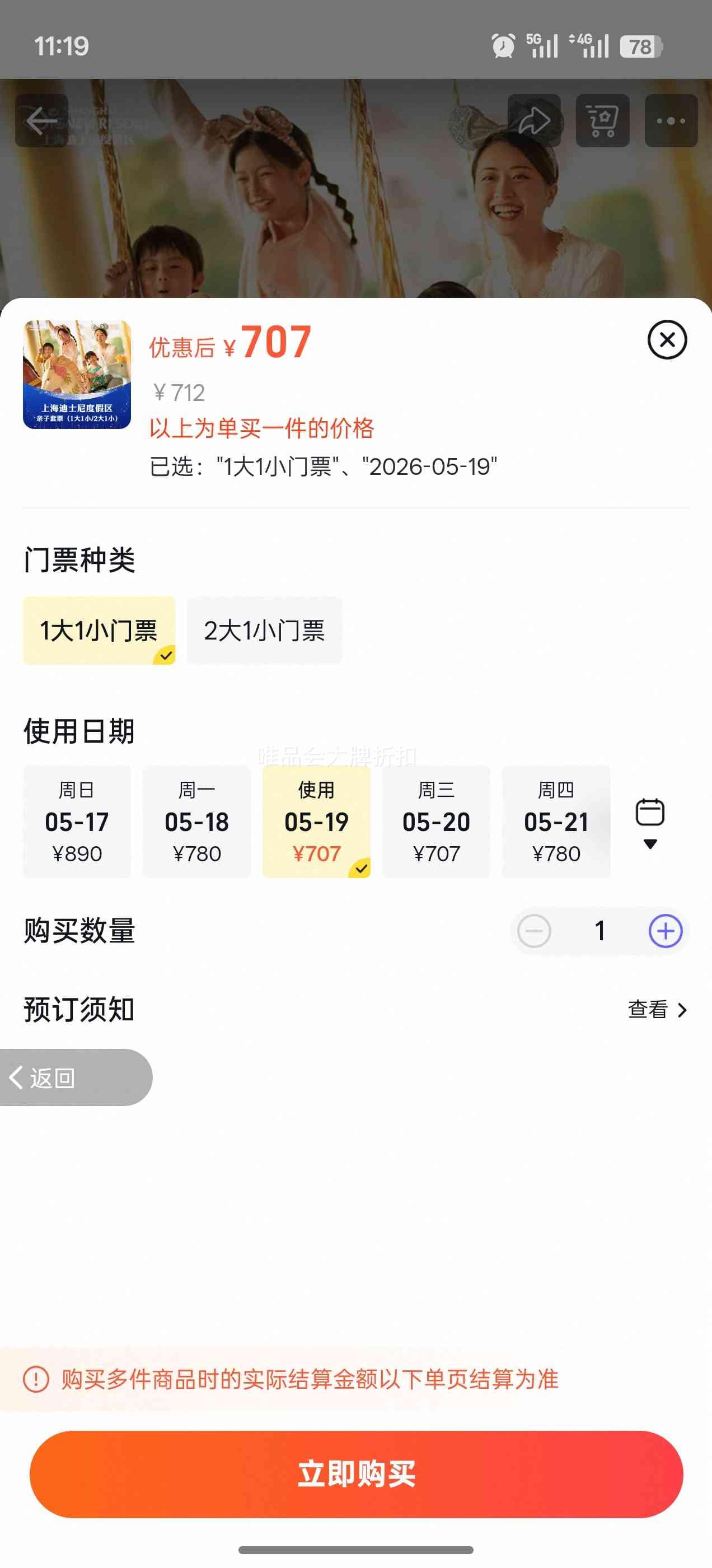Open the calendar to see more dates

tap(650, 823)
